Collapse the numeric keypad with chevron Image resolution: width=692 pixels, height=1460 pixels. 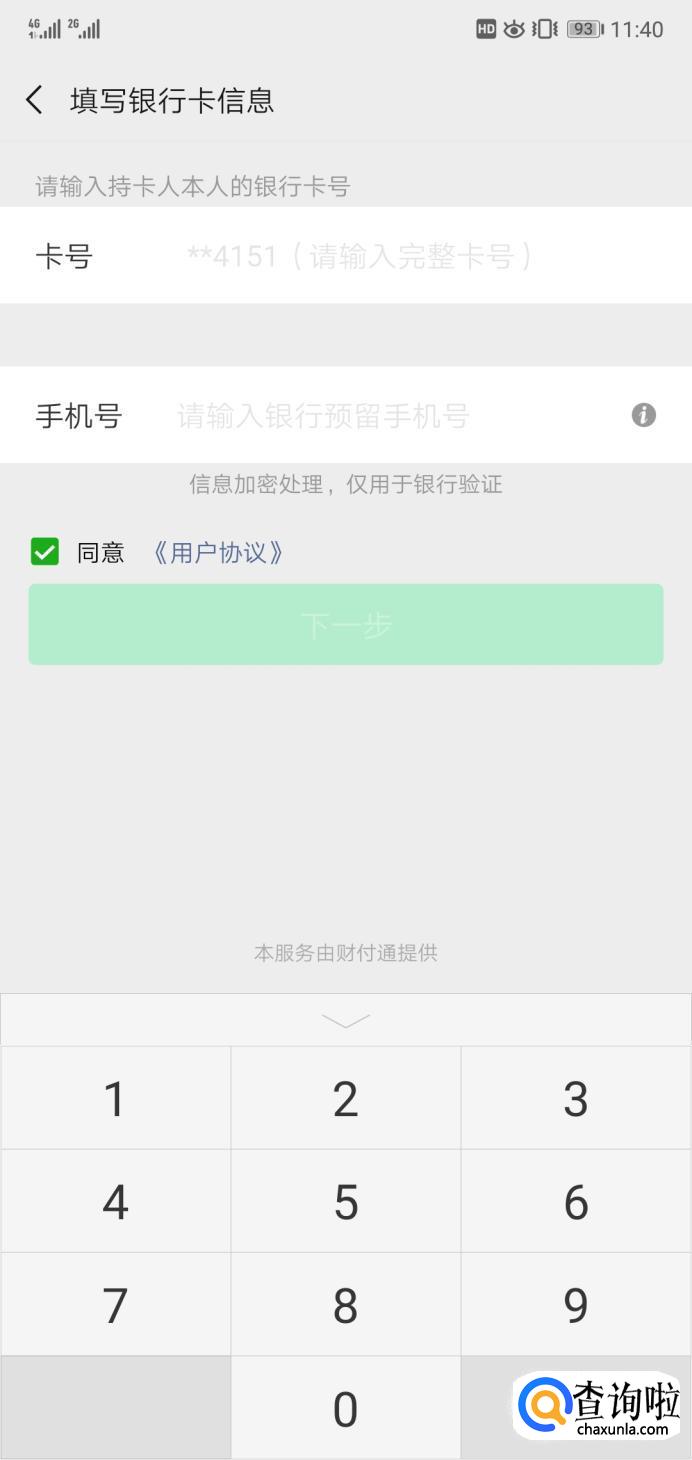345,1020
